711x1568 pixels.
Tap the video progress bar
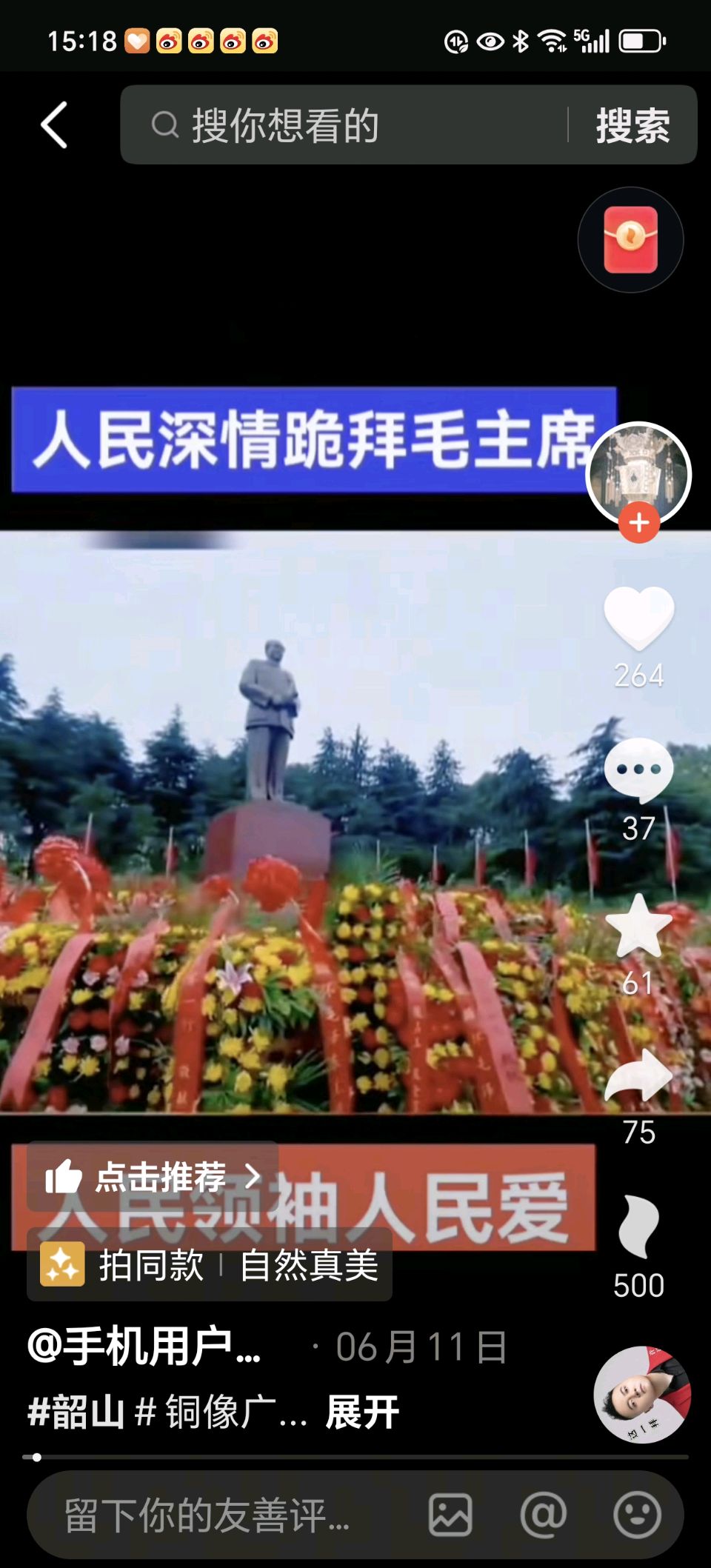tap(355, 1457)
